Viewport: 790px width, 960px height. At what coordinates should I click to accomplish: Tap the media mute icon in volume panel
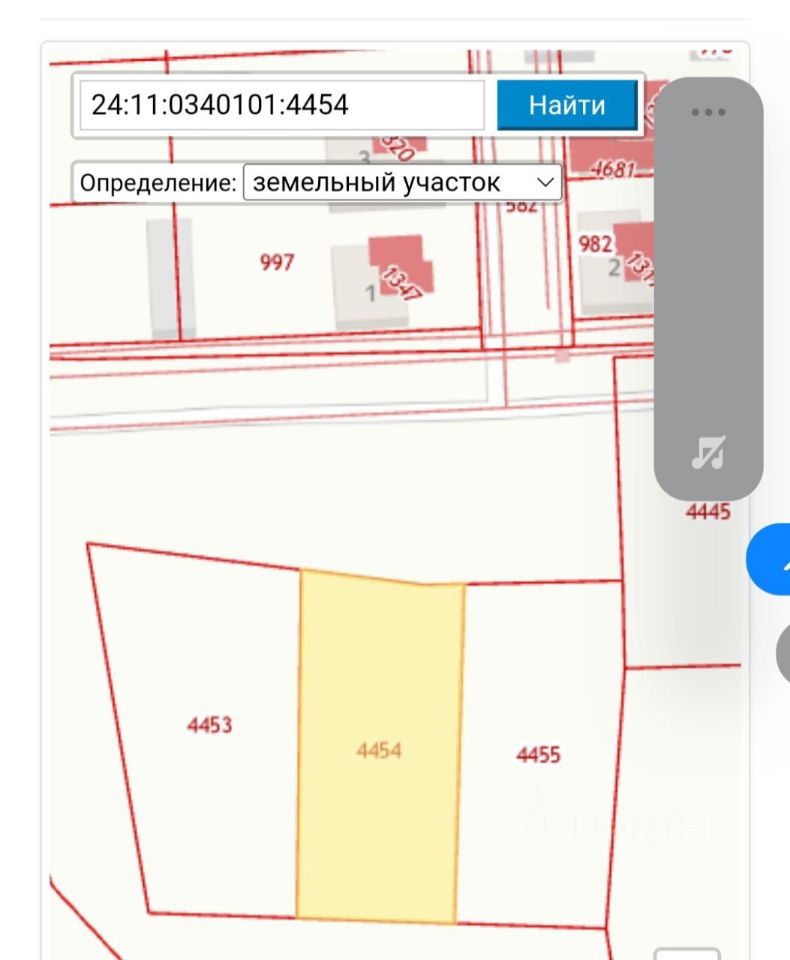pos(708,453)
